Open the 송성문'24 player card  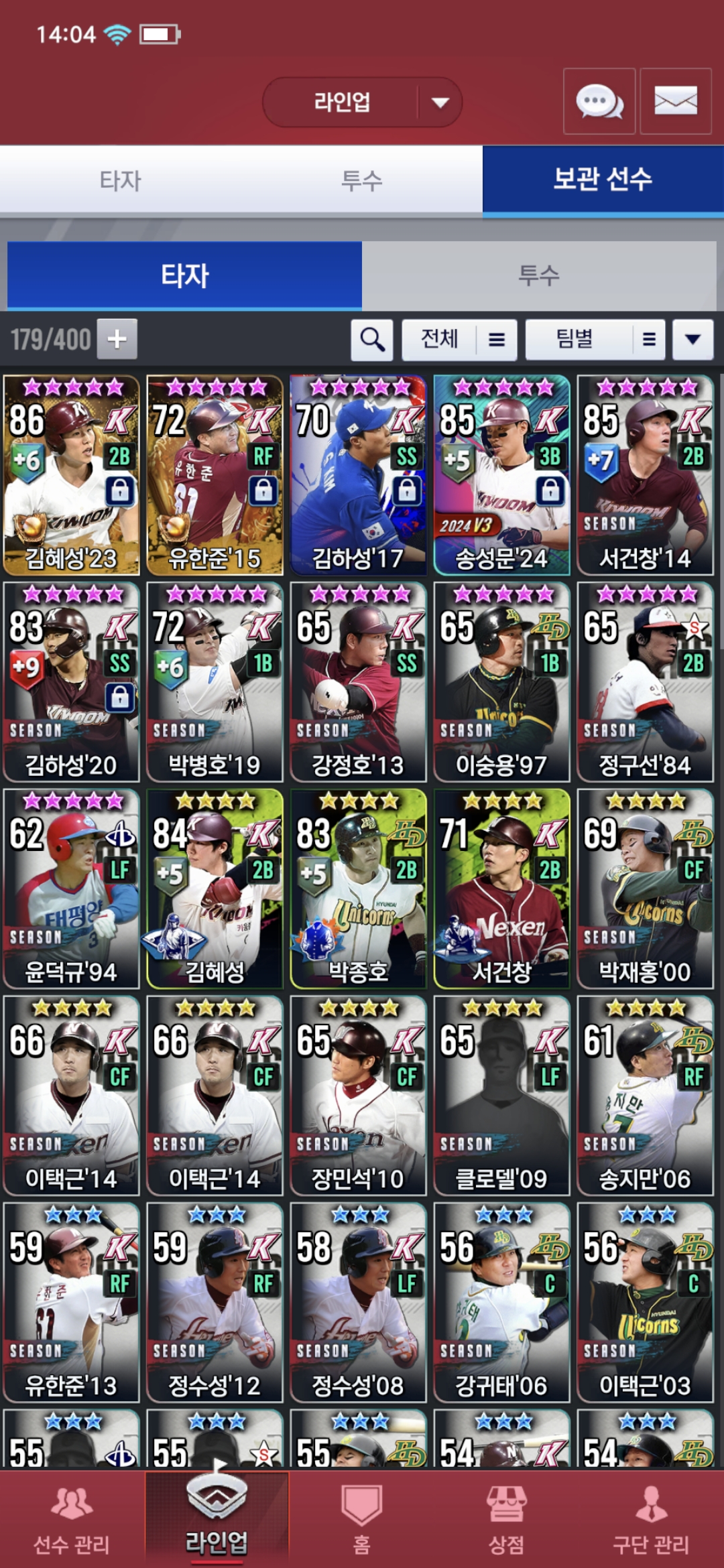[501, 475]
